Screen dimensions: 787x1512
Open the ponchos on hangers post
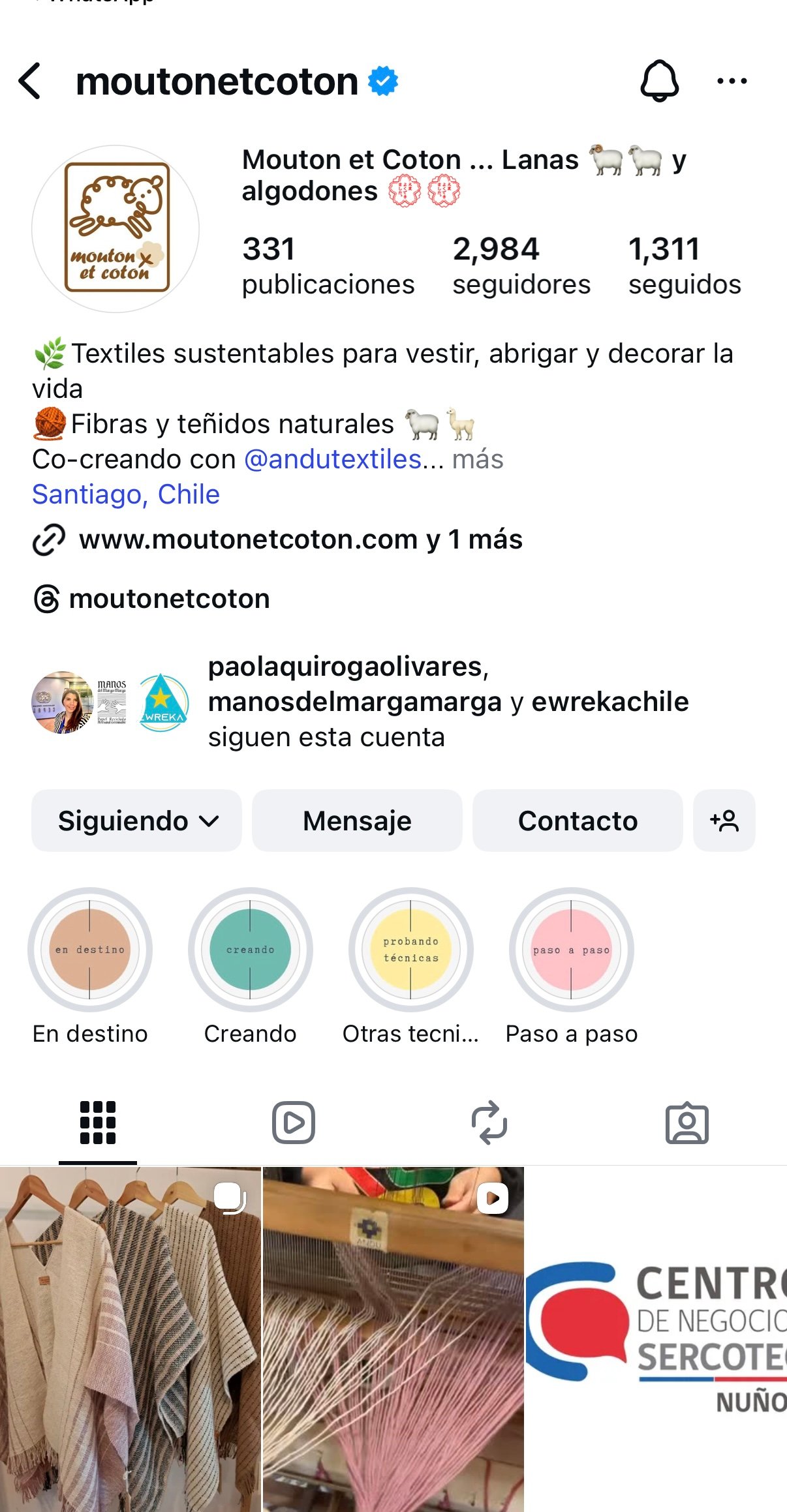(x=131, y=1337)
